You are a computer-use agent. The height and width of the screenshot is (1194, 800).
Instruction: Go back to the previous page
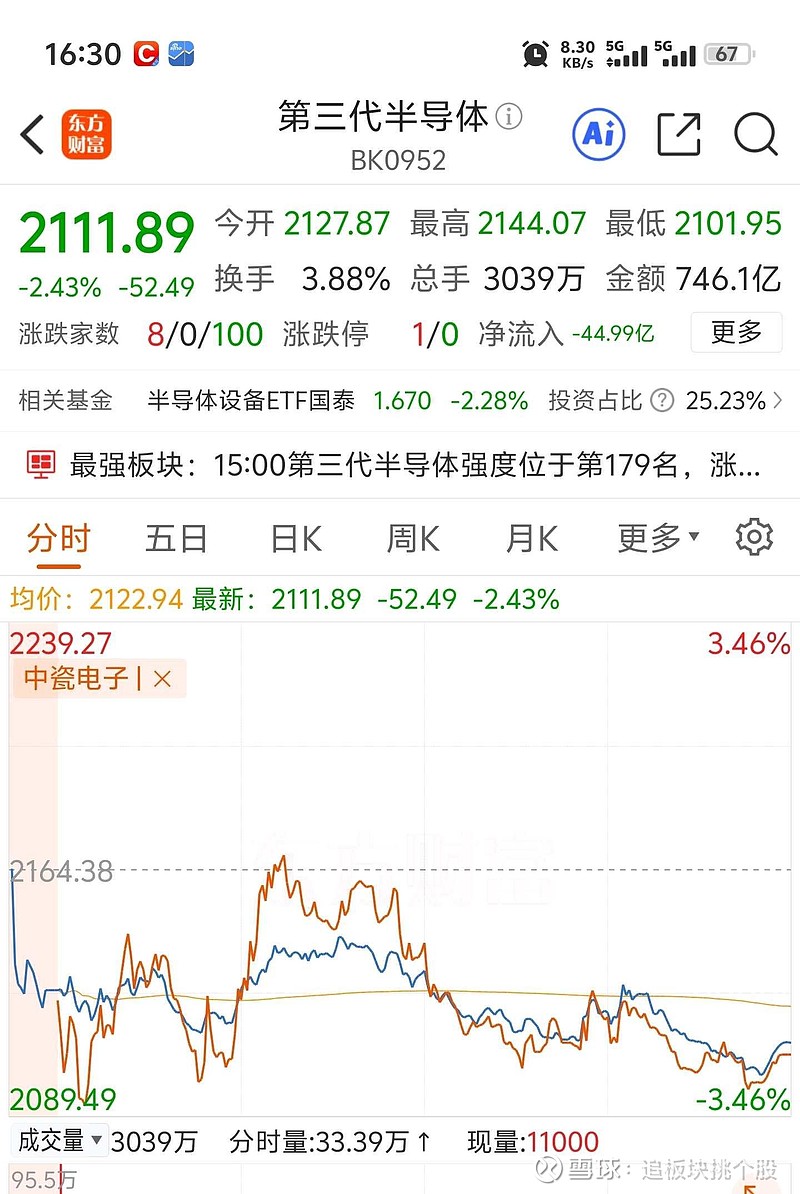[33, 135]
